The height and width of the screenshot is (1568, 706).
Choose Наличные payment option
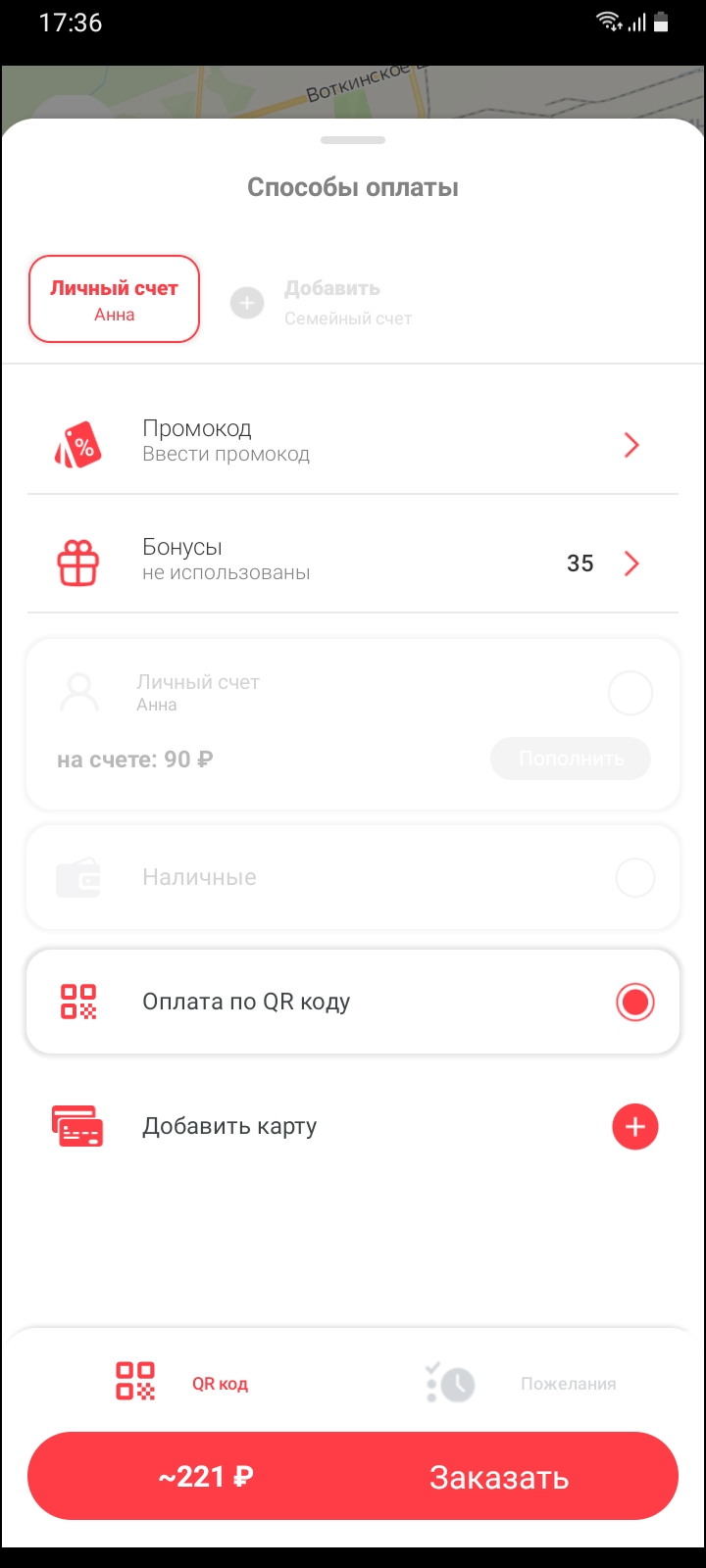tap(634, 877)
